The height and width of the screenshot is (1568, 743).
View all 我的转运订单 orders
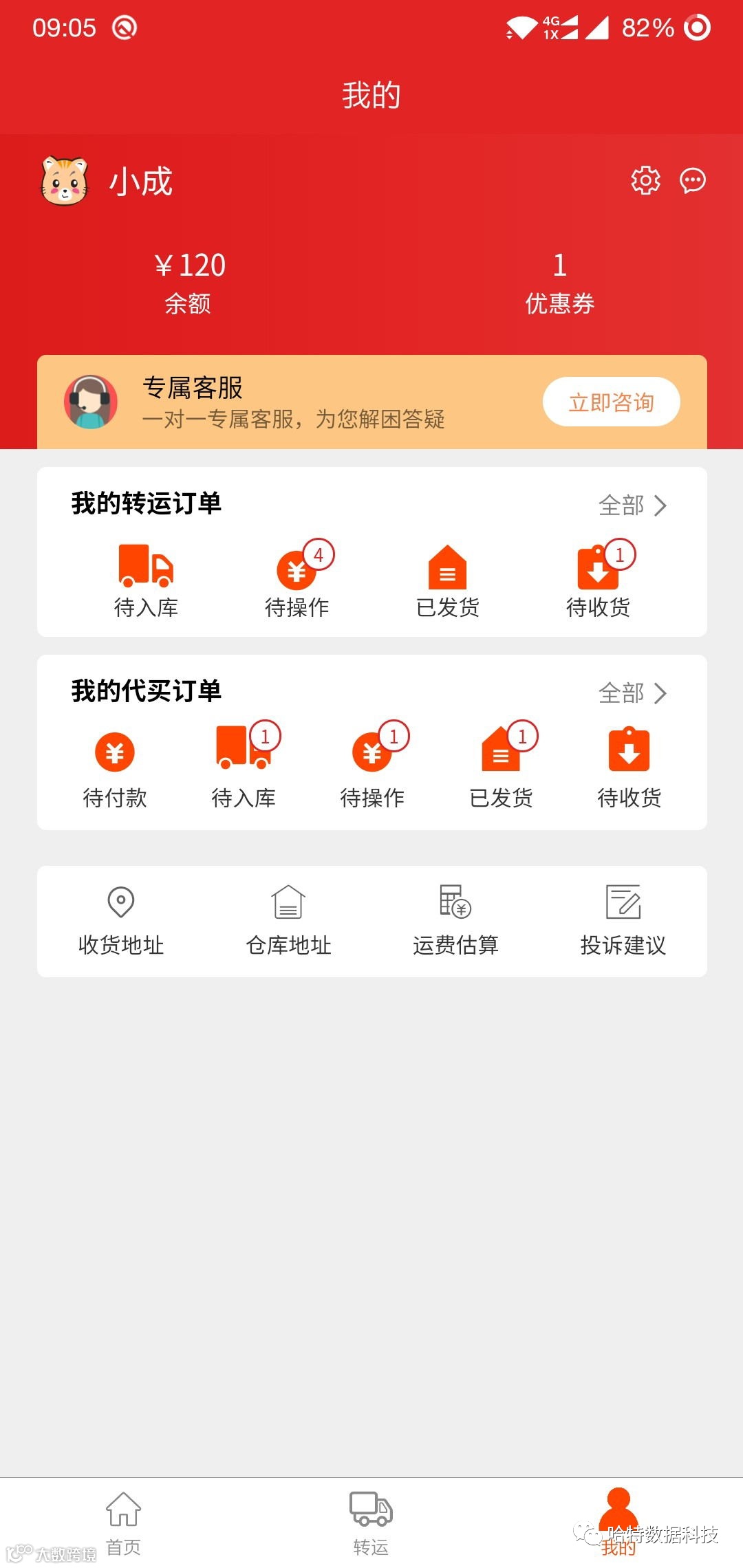pos(632,505)
